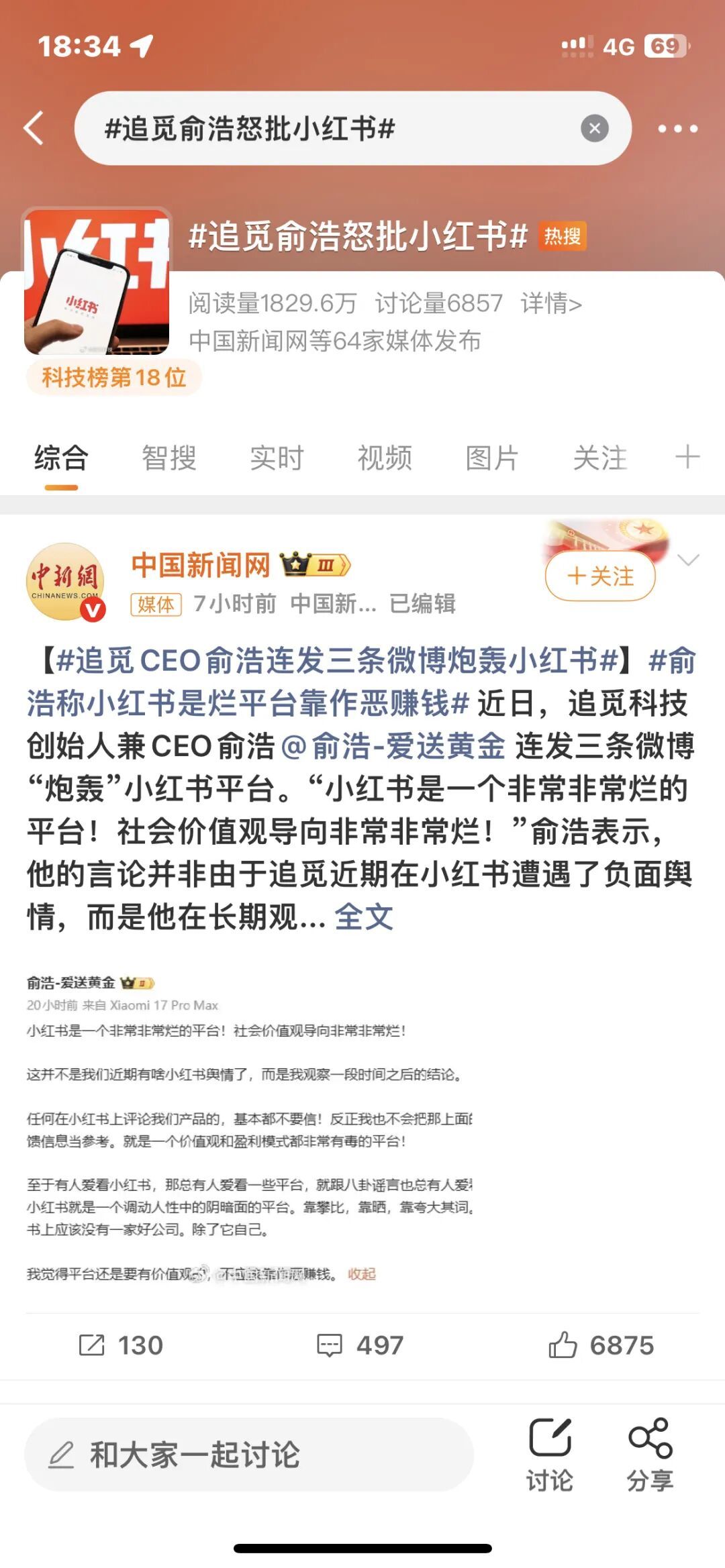Viewport: 725px width, 1568px height.
Task: Follow 中国新闻网 with +关注 button
Action: click(600, 576)
